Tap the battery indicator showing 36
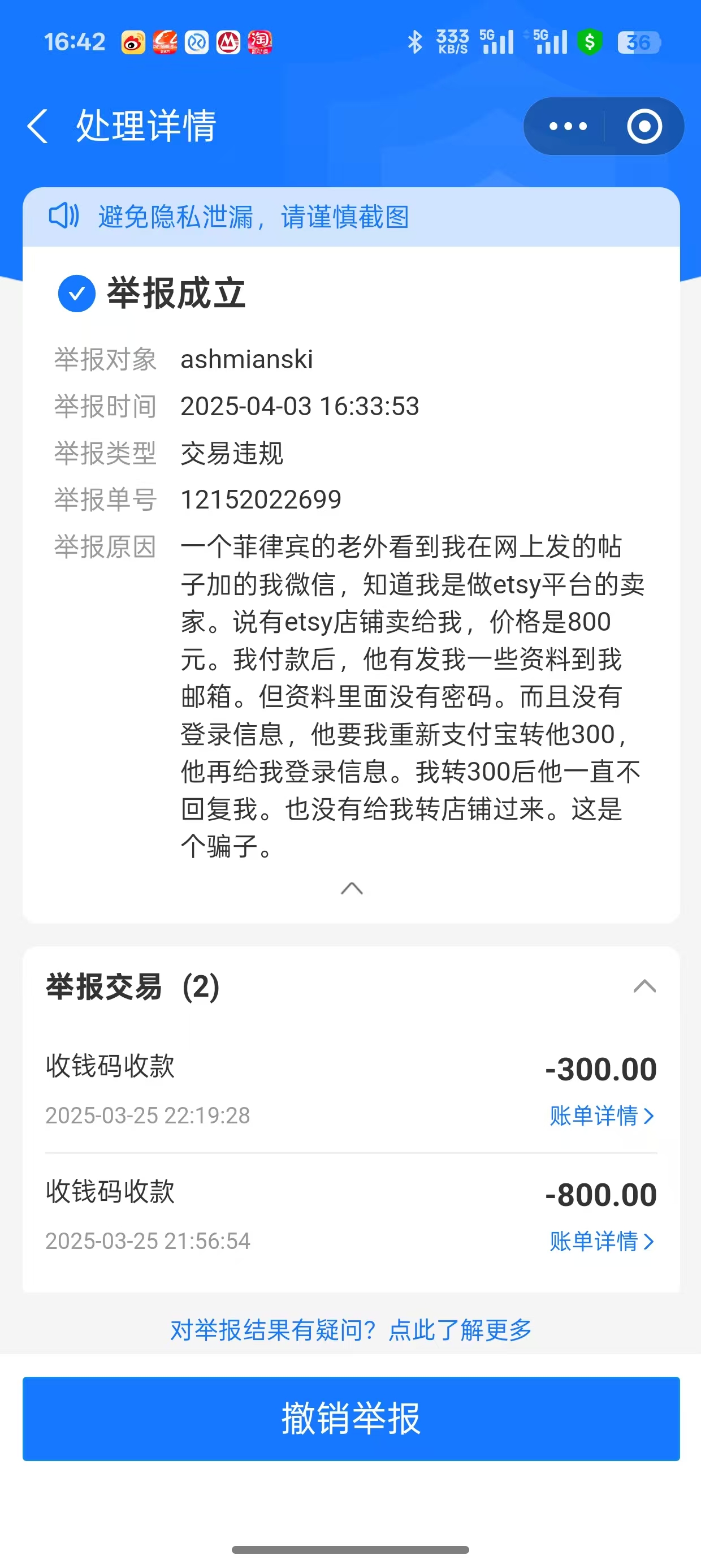The height and width of the screenshot is (1568, 701). coord(638,41)
